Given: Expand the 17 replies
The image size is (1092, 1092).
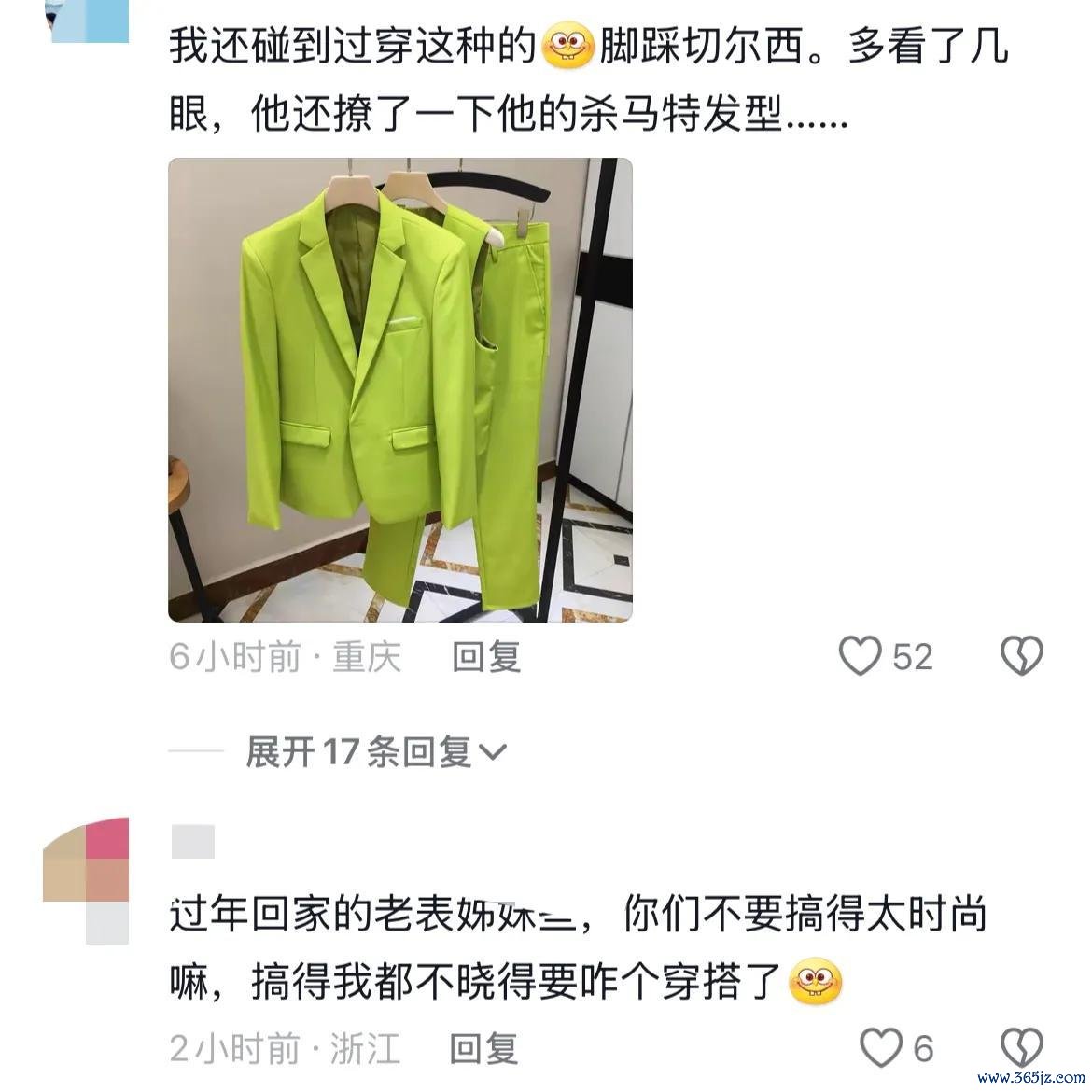Looking at the screenshot, I should 375,751.
